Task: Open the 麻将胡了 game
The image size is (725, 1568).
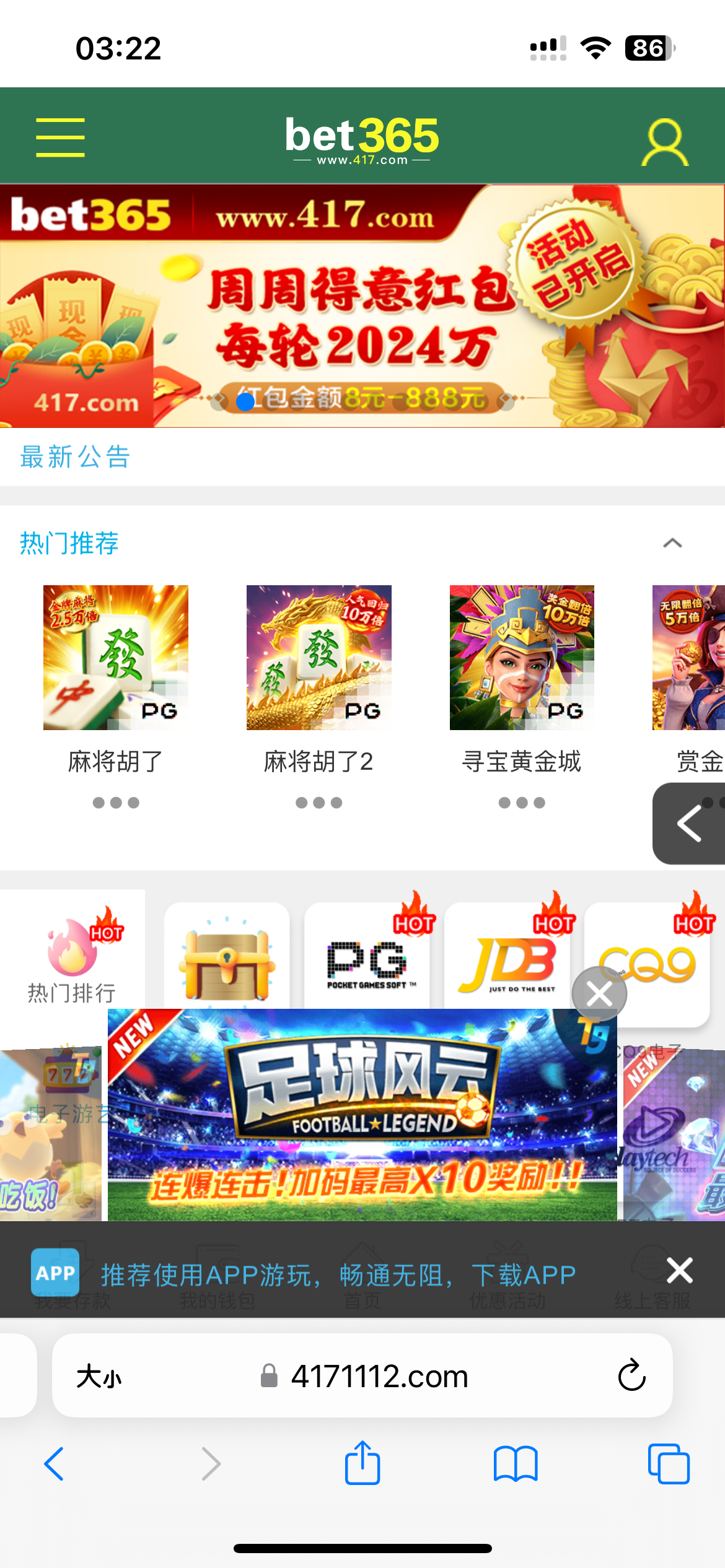Action: (116, 658)
